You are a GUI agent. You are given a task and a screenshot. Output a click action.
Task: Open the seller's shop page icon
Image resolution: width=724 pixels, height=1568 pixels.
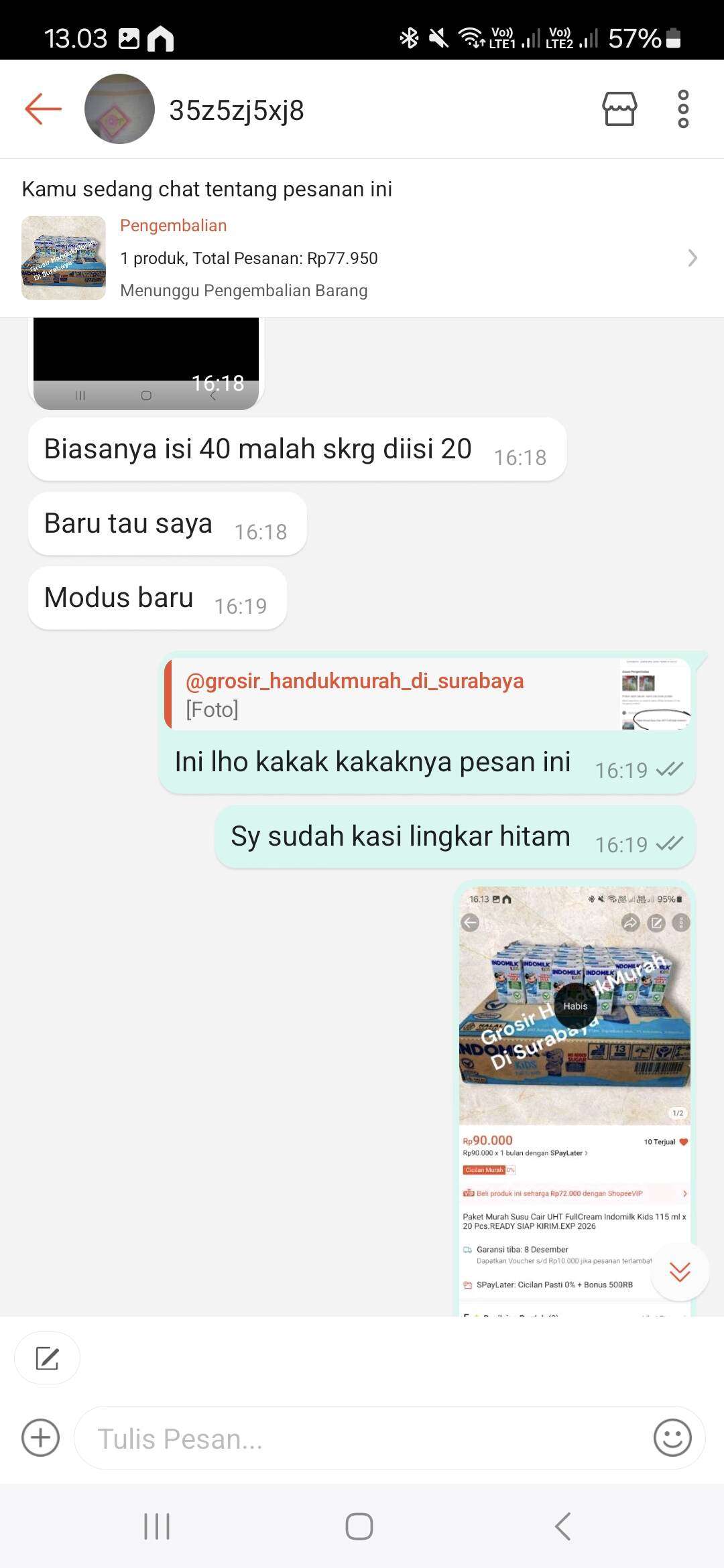coord(619,109)
